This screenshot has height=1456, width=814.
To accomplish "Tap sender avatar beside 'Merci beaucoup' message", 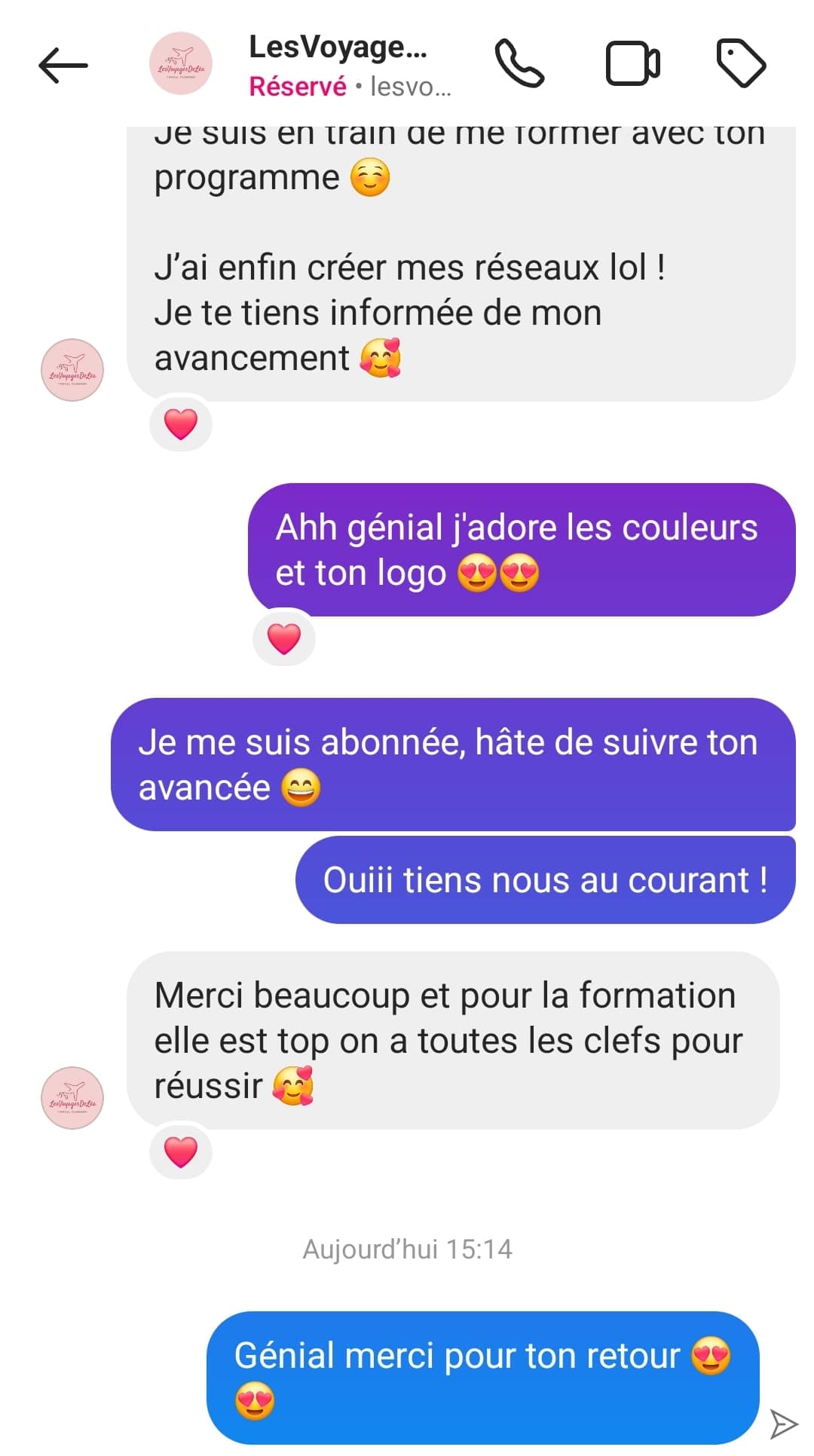I will coord(72,1097).
